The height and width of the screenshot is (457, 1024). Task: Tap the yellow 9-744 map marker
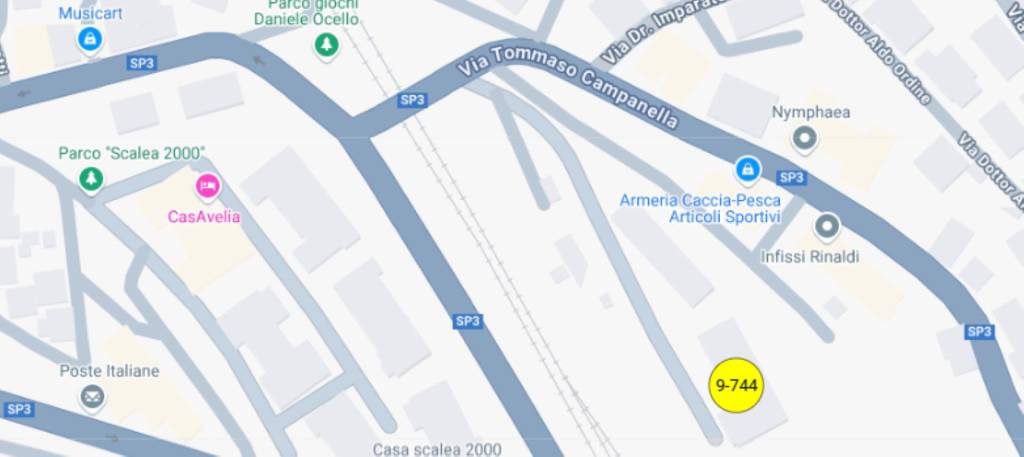point(736,385)
